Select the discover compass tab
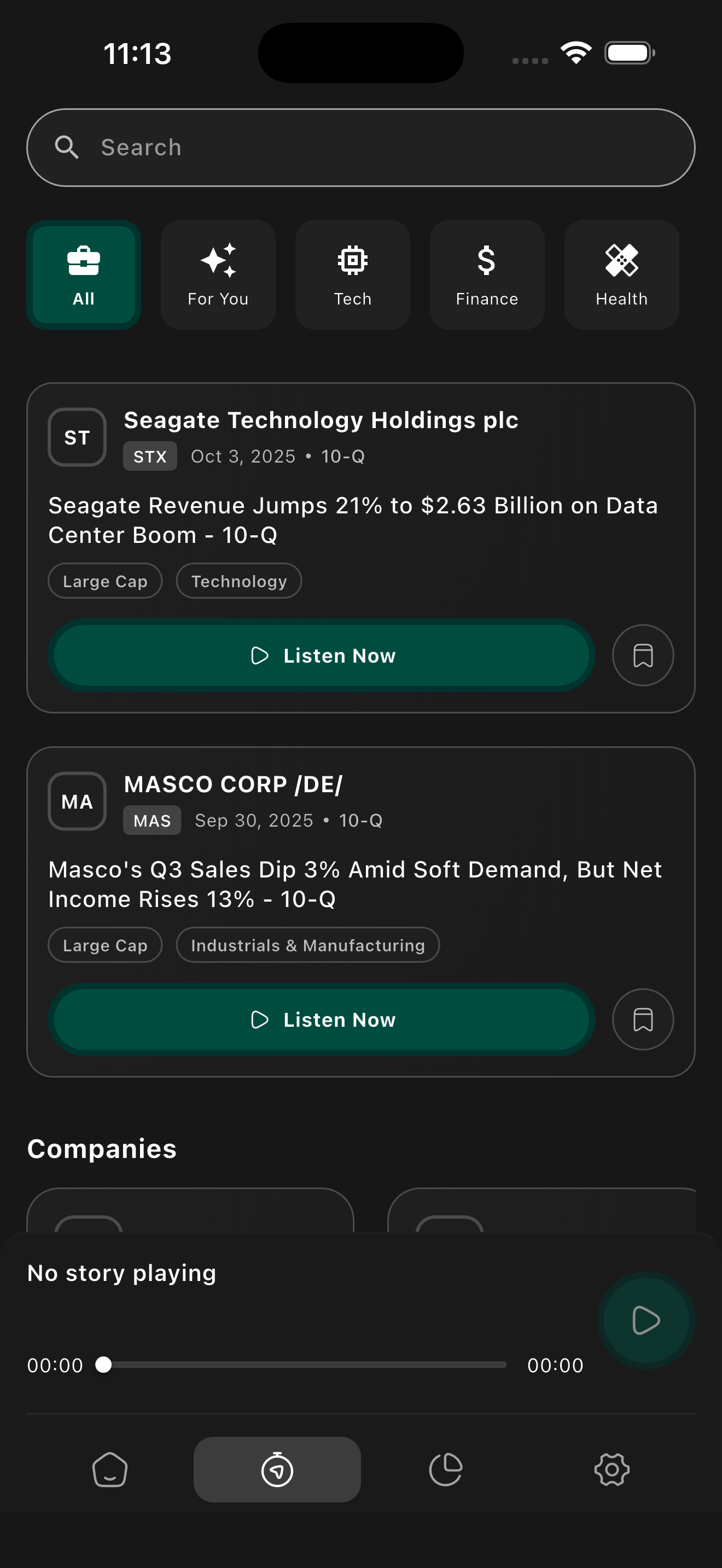 coord(277,1470)
